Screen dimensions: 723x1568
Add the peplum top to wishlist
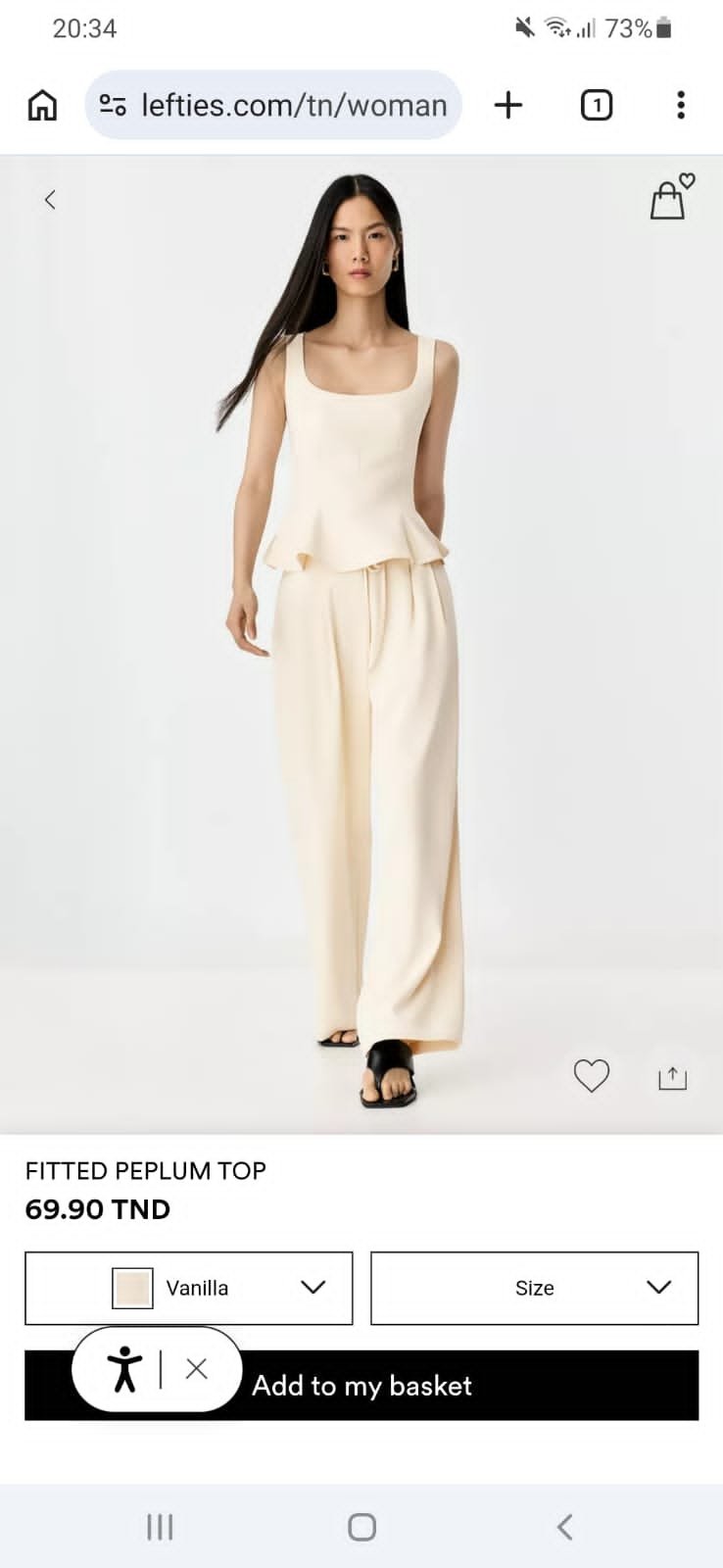point(592,1076)
